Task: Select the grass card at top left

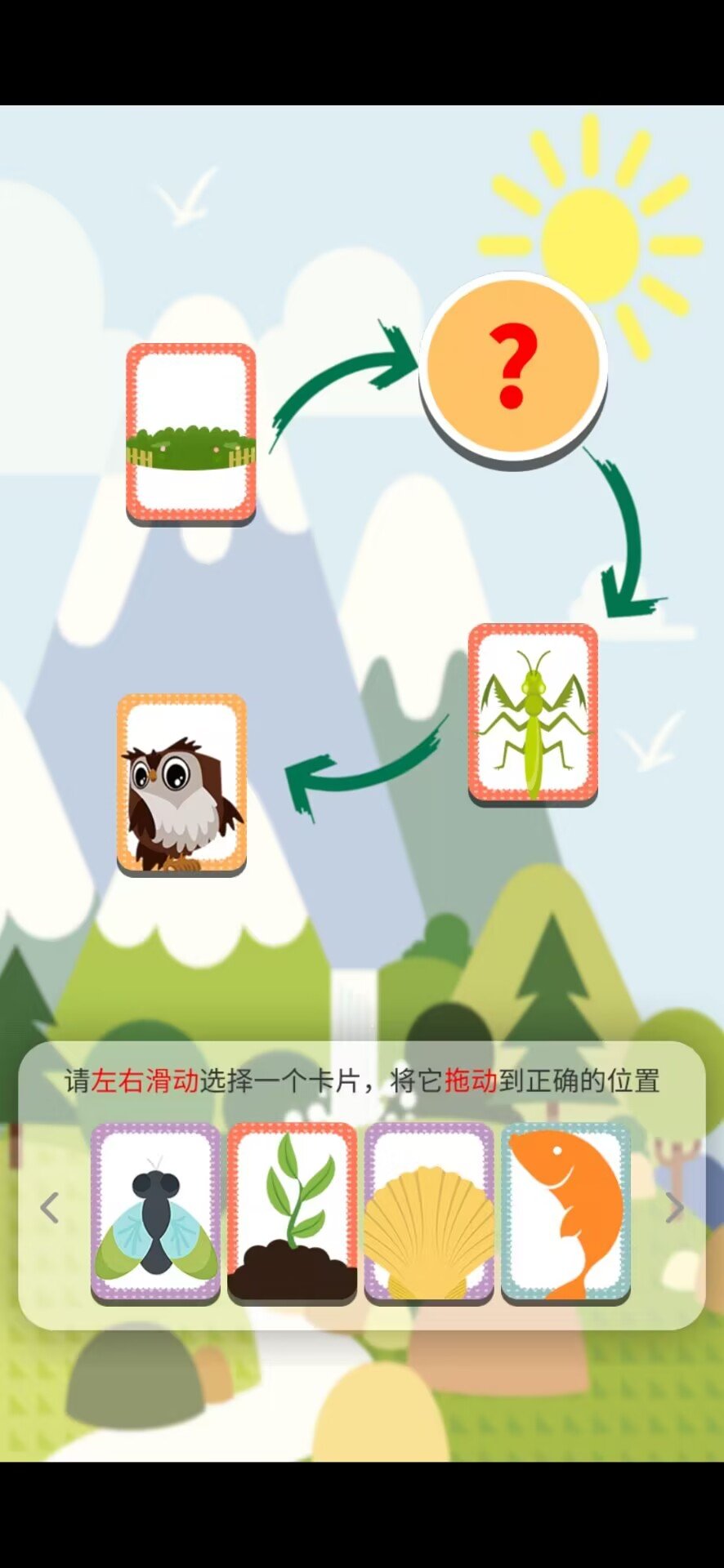Action: click(192, 430)
